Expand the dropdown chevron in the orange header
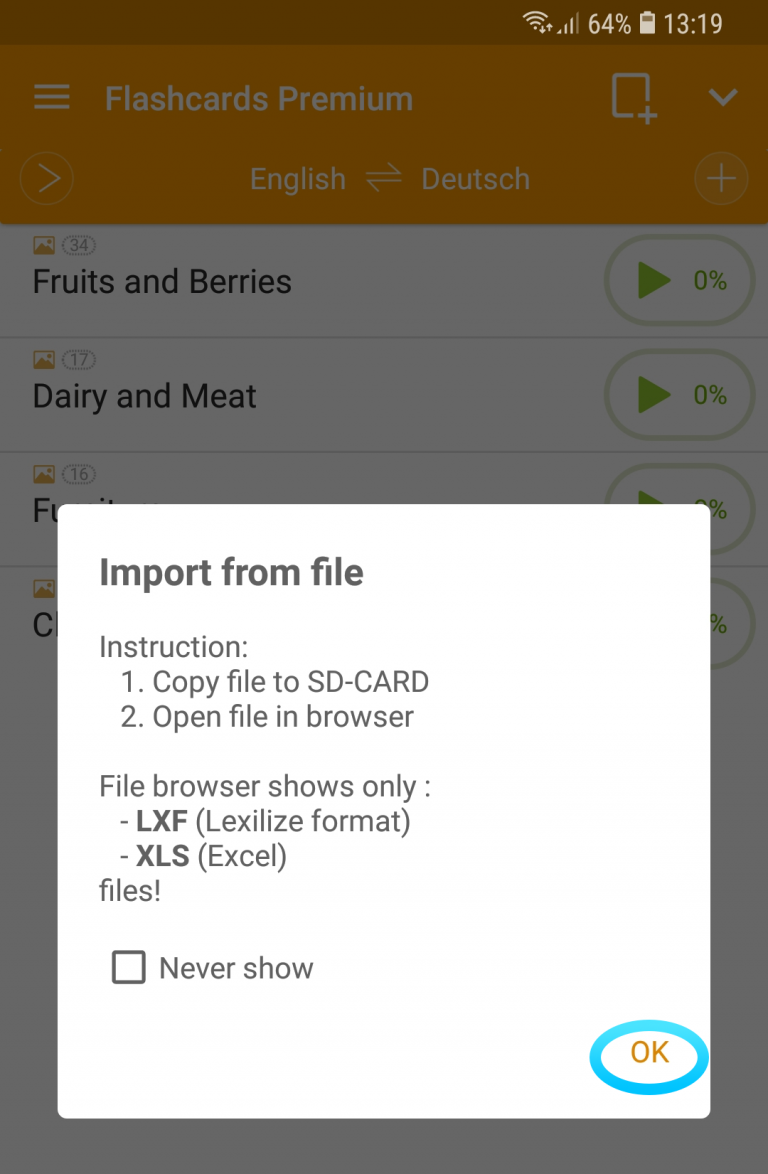 click(722, 97)
